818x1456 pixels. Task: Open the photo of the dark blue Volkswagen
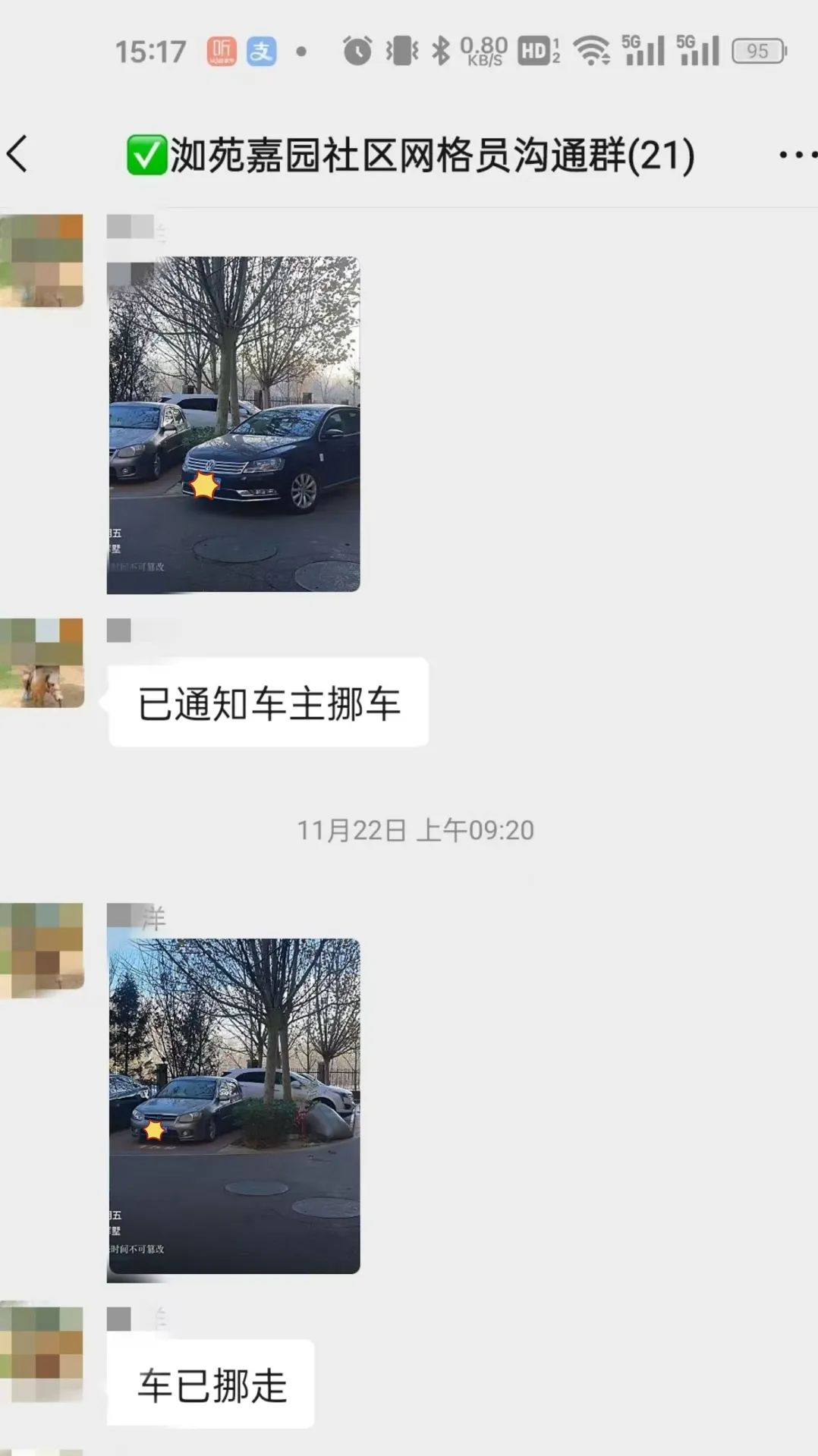pos(233,424)
